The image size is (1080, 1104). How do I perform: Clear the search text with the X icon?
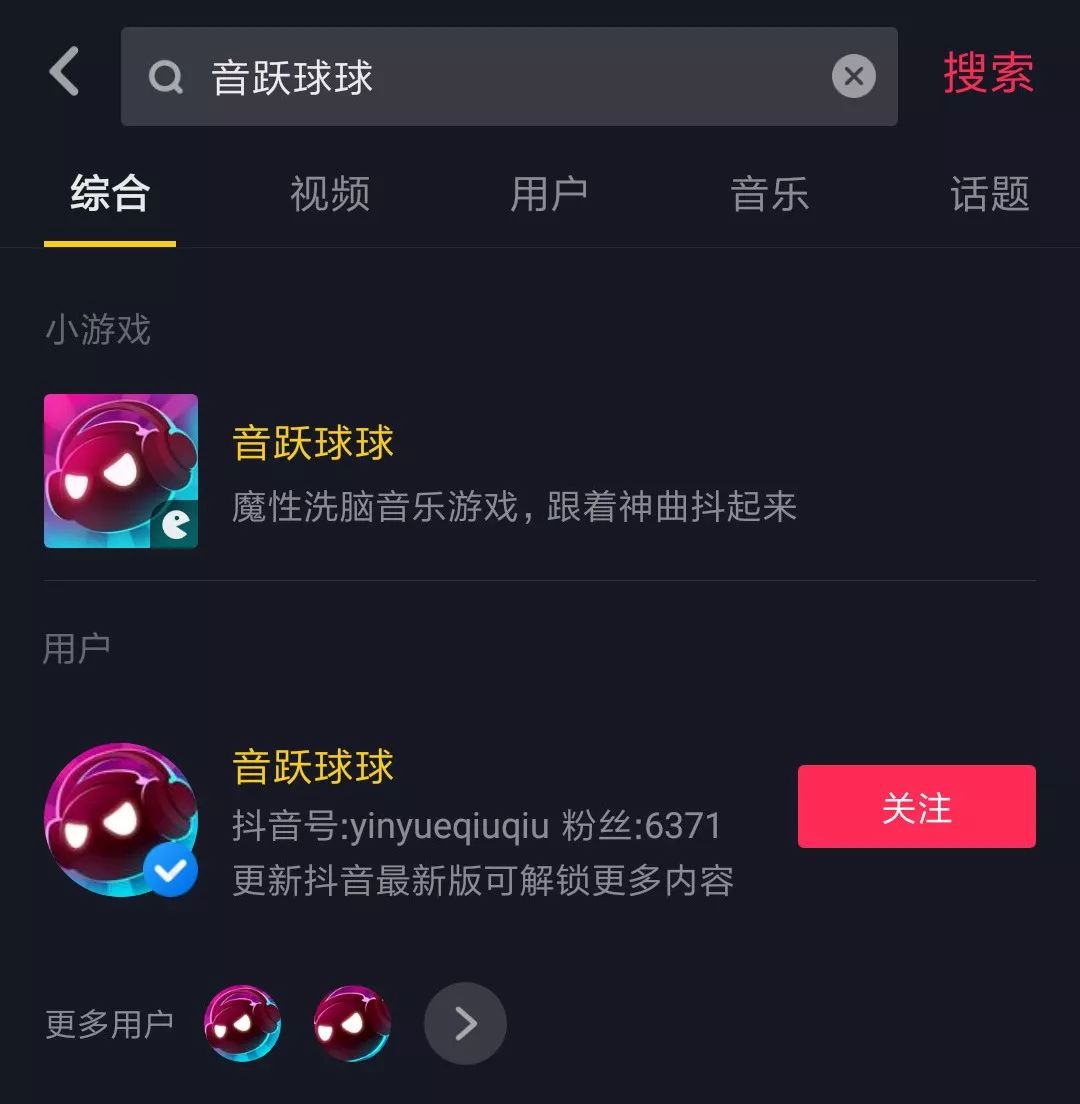pos(853,76)
